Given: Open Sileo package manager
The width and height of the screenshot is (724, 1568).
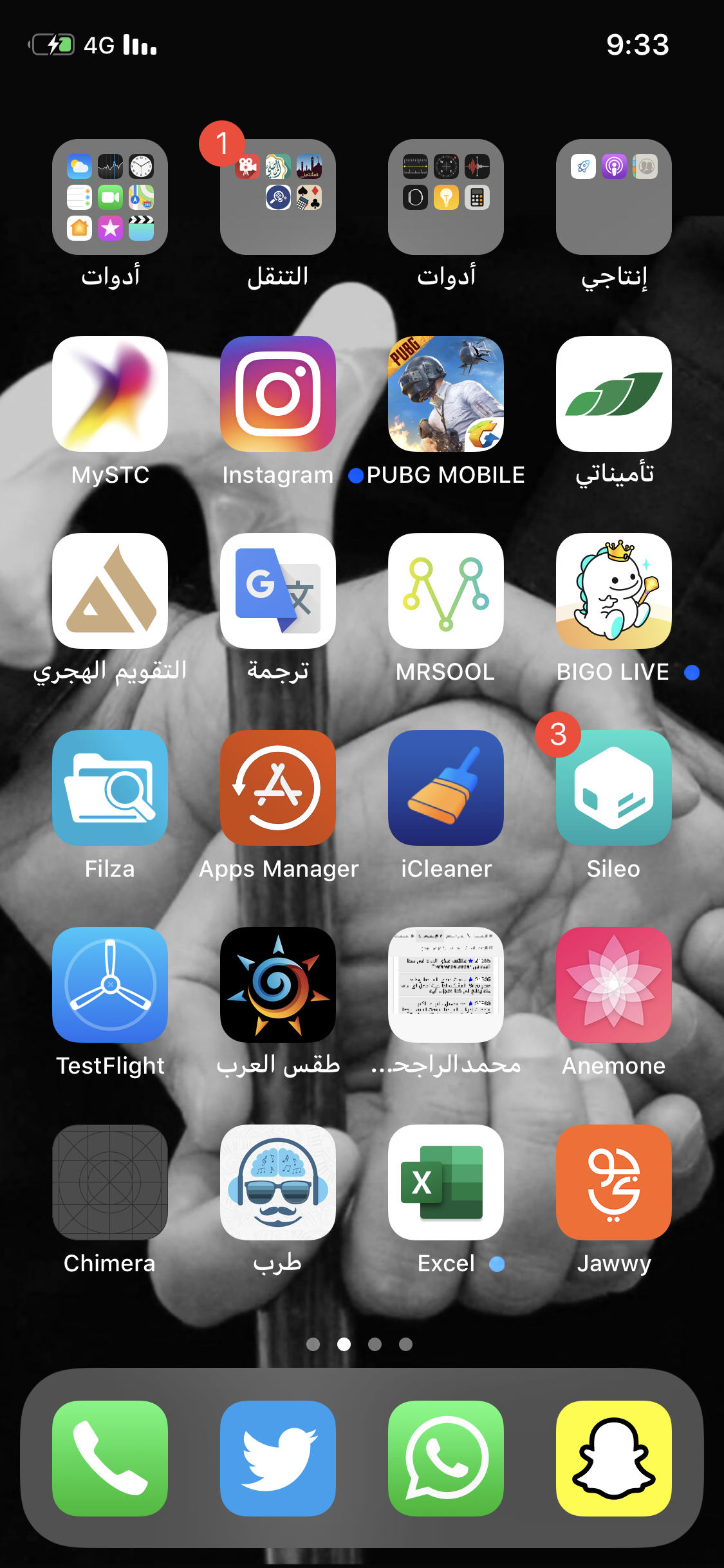Looking at the screenshot, I should [x=614, y=787].
